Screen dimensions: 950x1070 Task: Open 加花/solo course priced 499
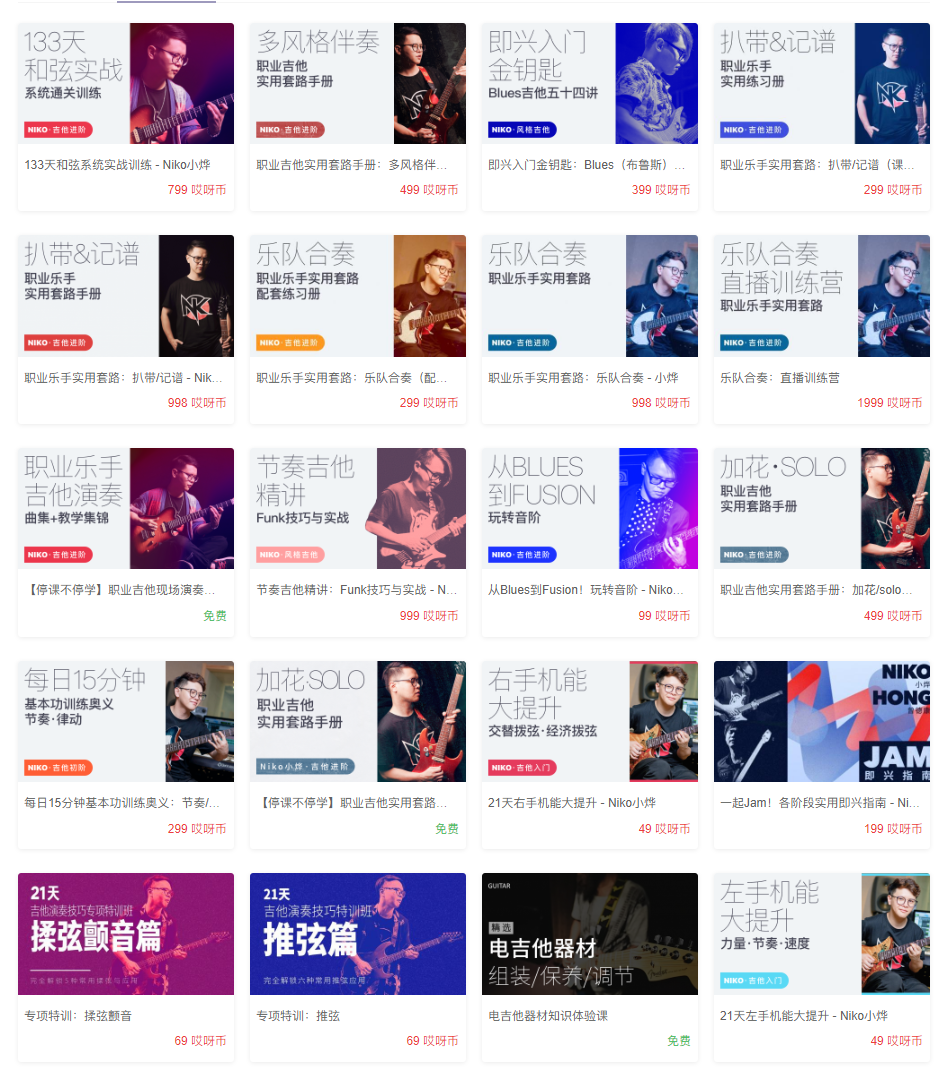click(822, 510)
